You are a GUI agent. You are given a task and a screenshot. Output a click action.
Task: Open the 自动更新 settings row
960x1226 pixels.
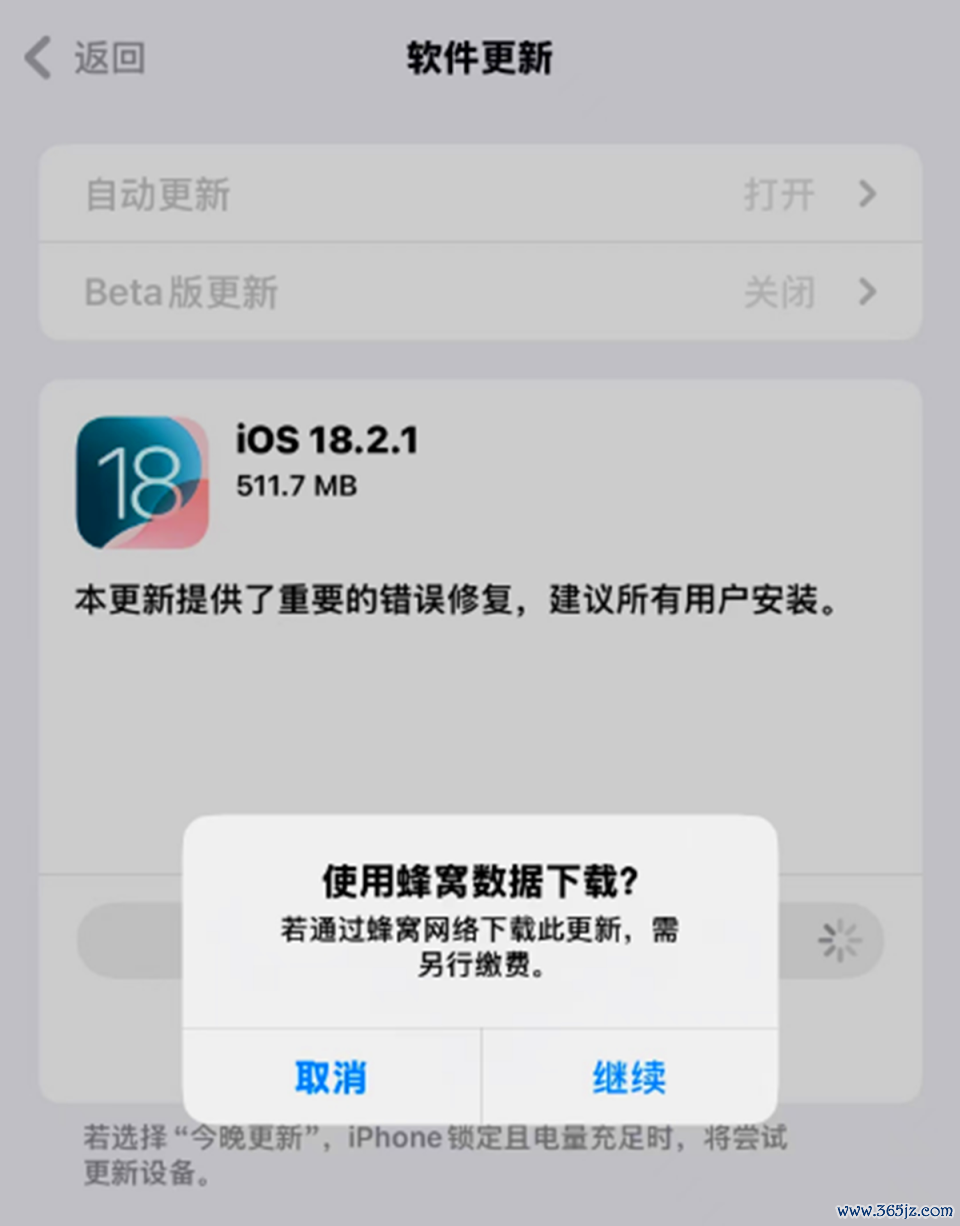(x=480, y=194)
